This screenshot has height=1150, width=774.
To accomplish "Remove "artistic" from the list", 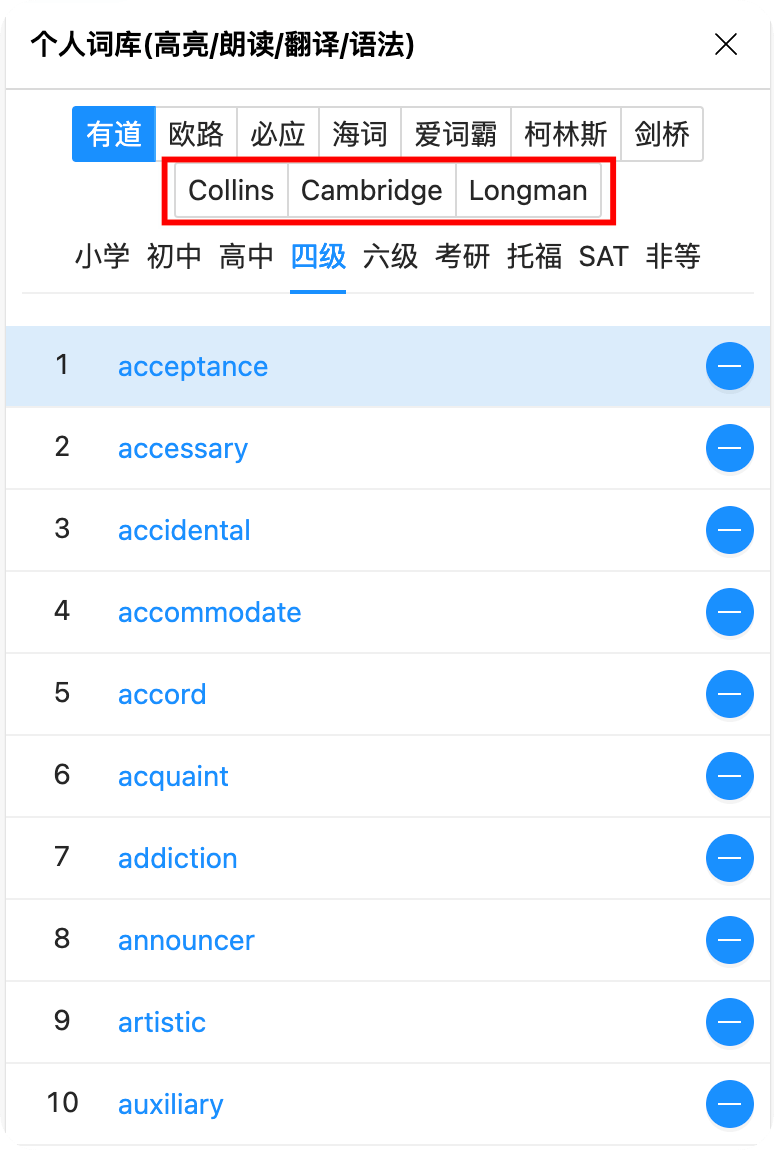I will click(x=729, y=1022).
